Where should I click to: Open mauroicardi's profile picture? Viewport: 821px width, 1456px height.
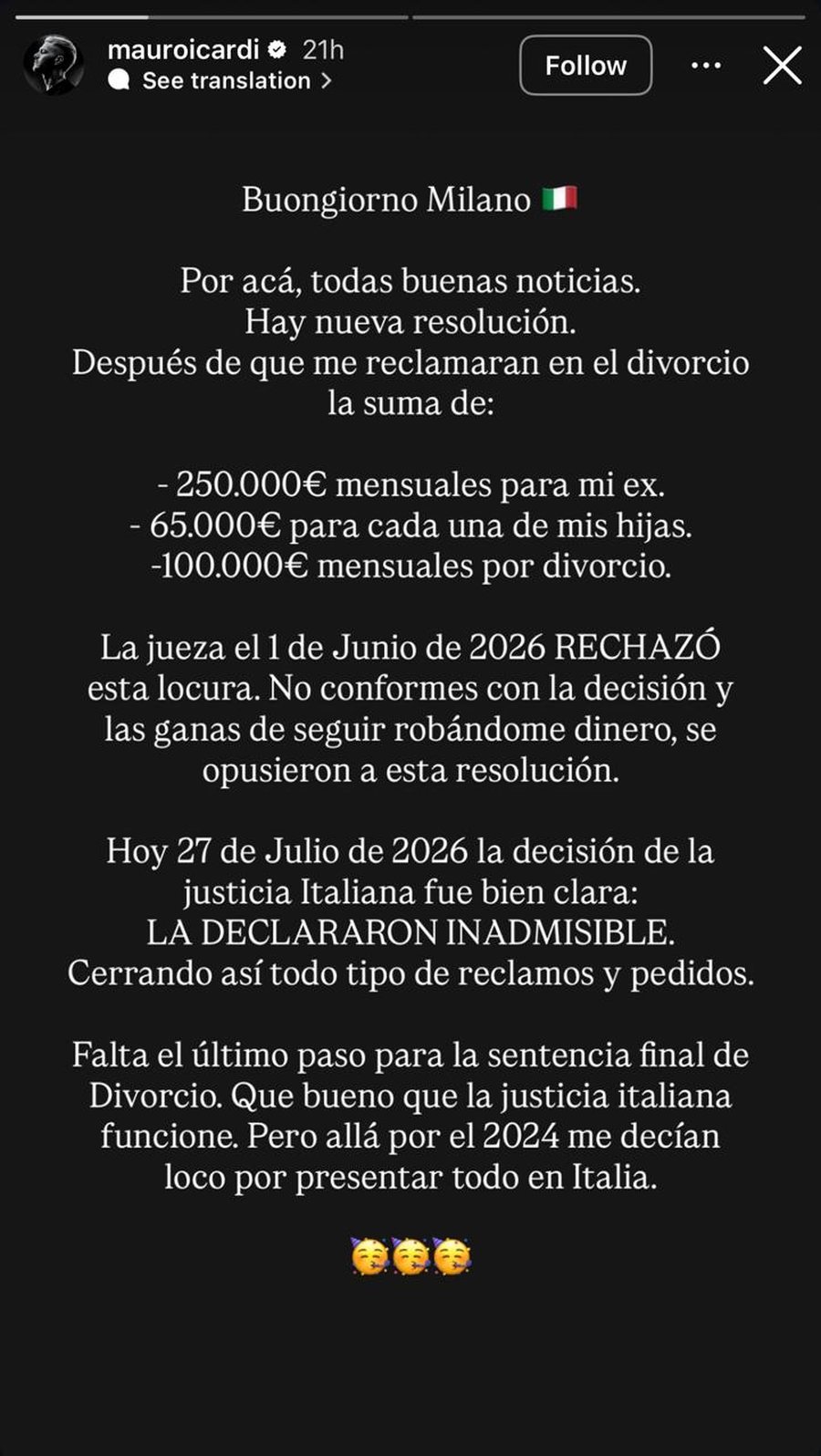tap(53, 65)
